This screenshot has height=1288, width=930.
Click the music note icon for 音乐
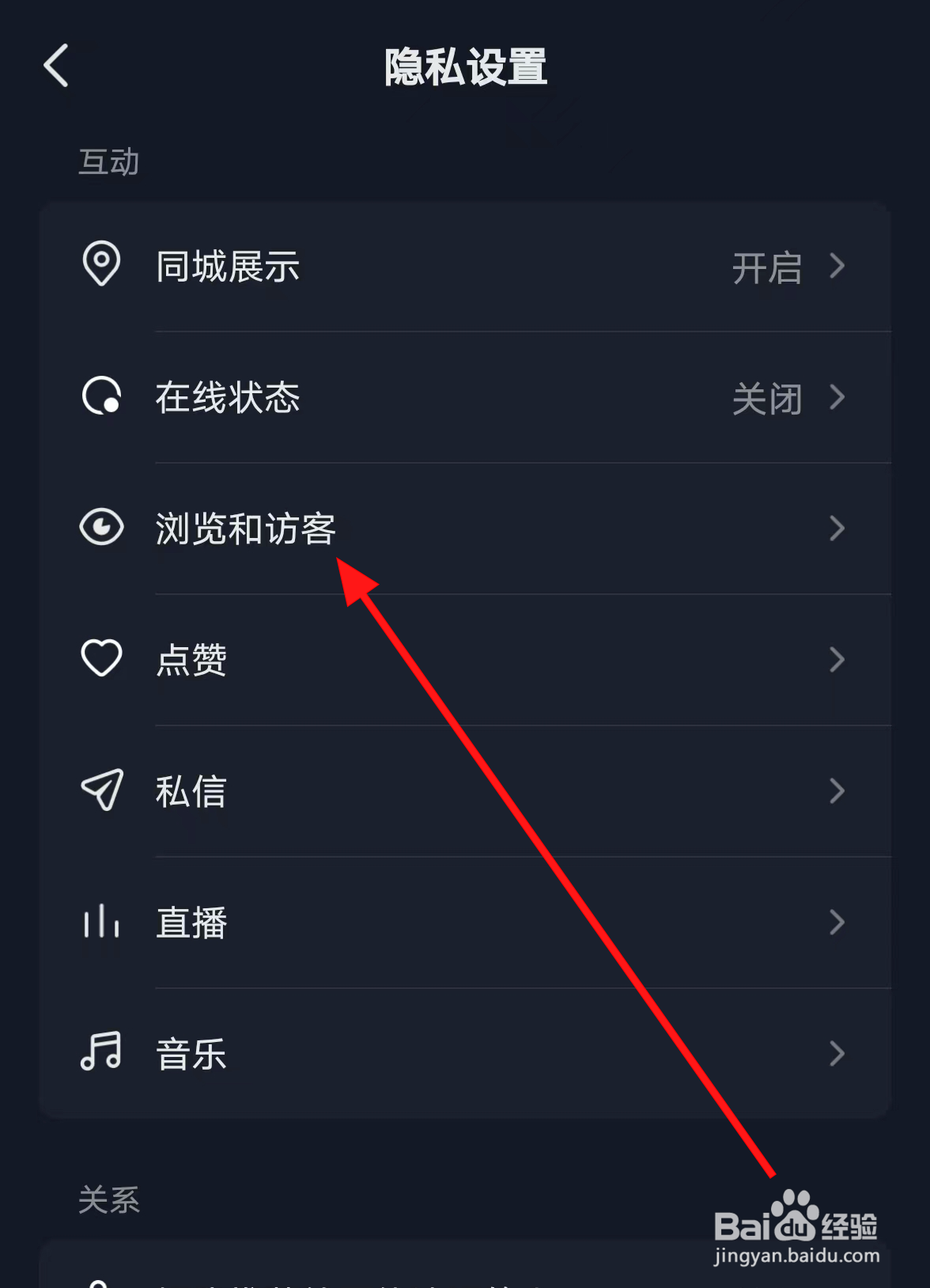(101, 1052)
